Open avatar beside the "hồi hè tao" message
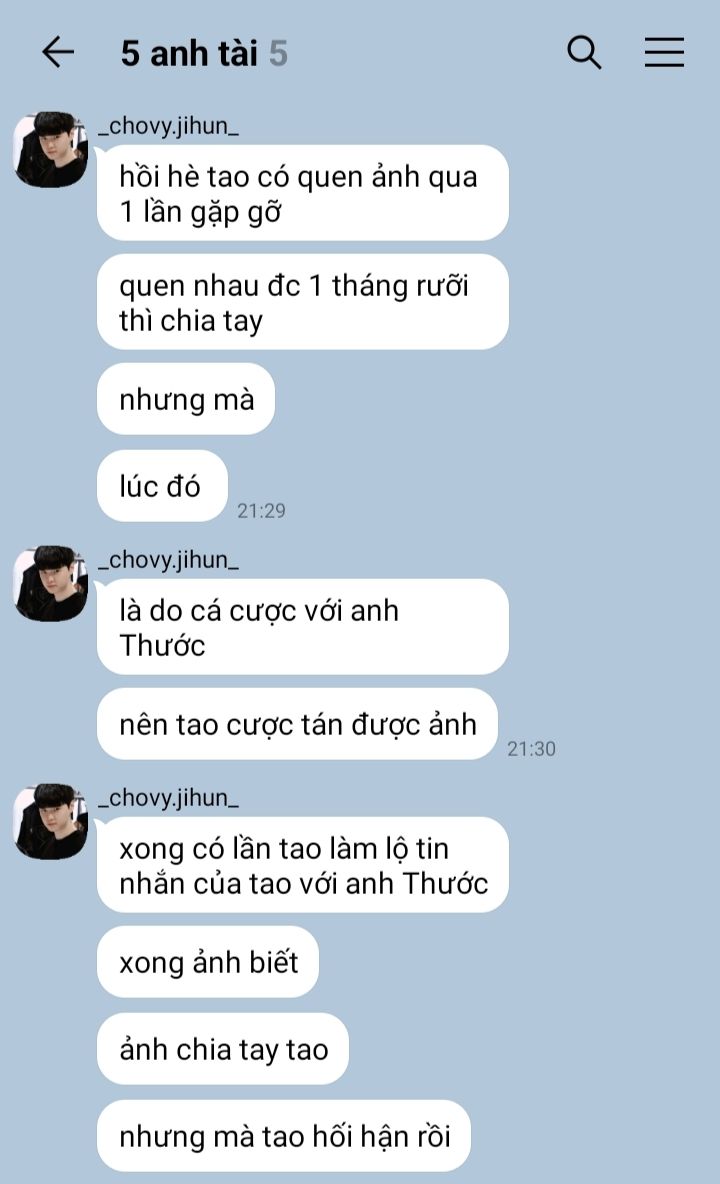720x1184 pixels. pos(50,150)
